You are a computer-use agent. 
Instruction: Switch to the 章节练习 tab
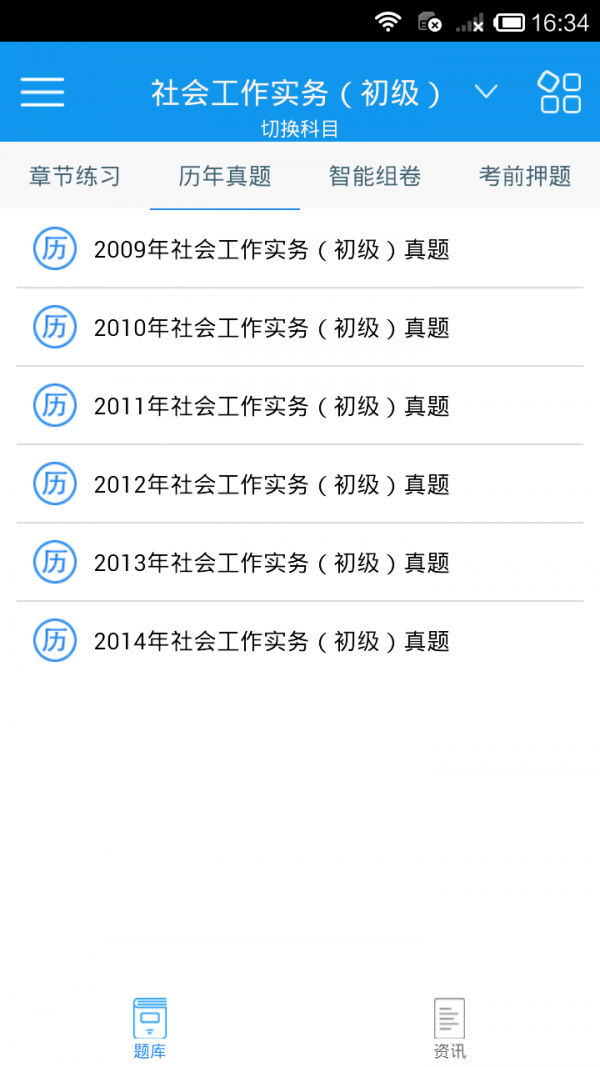pos(75,177)
